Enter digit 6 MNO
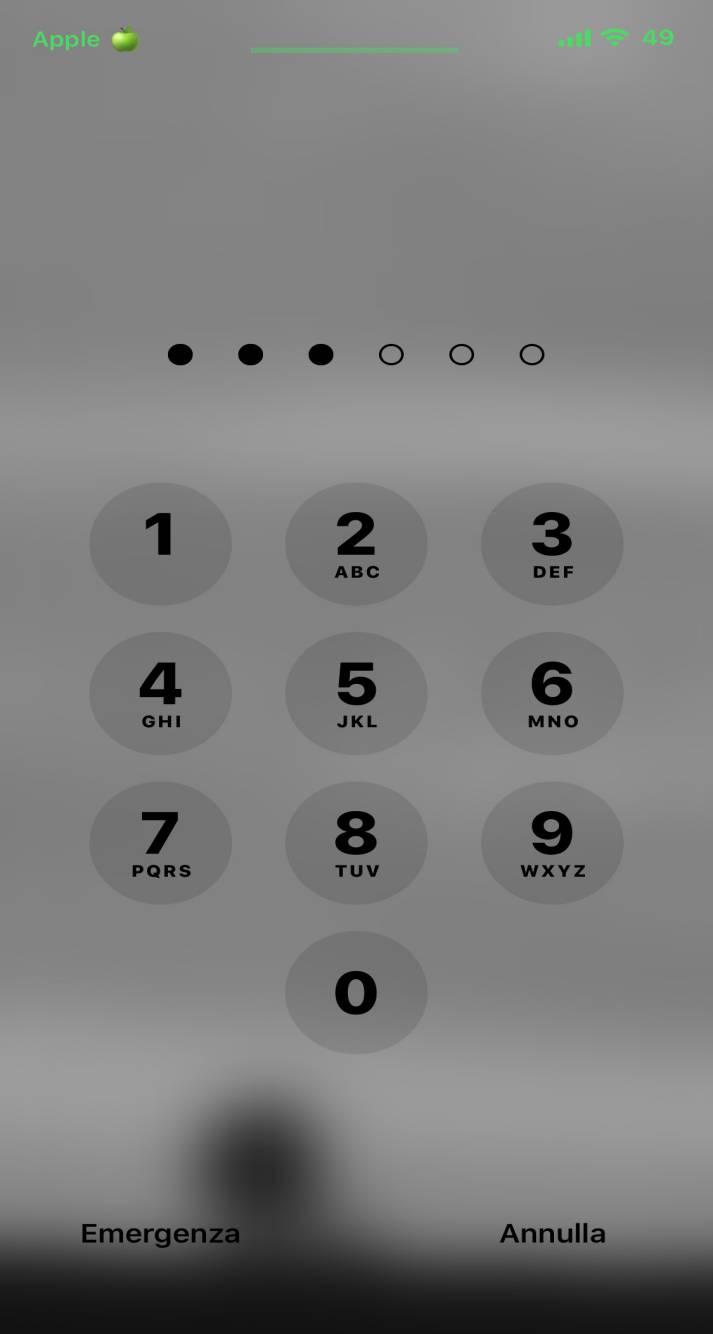This screenshot has width=713, height=1334. 552,693
